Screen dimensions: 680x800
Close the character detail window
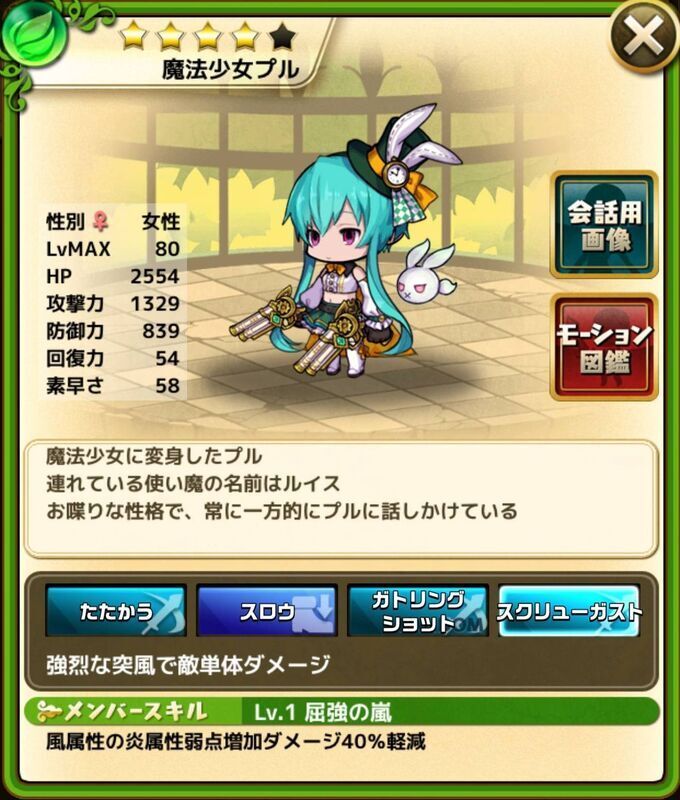point(643,38)
